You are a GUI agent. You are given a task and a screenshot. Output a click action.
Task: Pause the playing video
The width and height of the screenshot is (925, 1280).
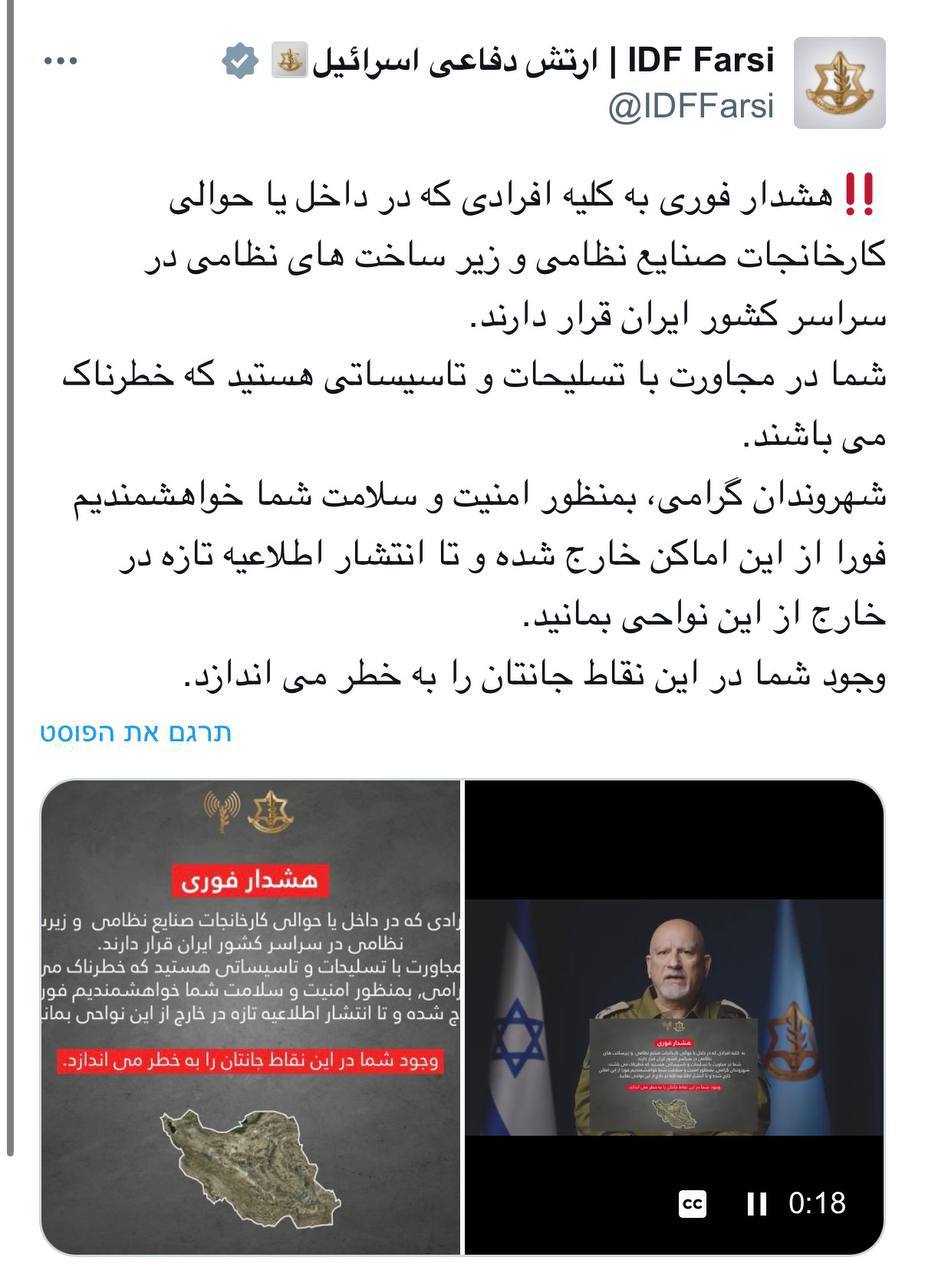[x=757, y=1203]
